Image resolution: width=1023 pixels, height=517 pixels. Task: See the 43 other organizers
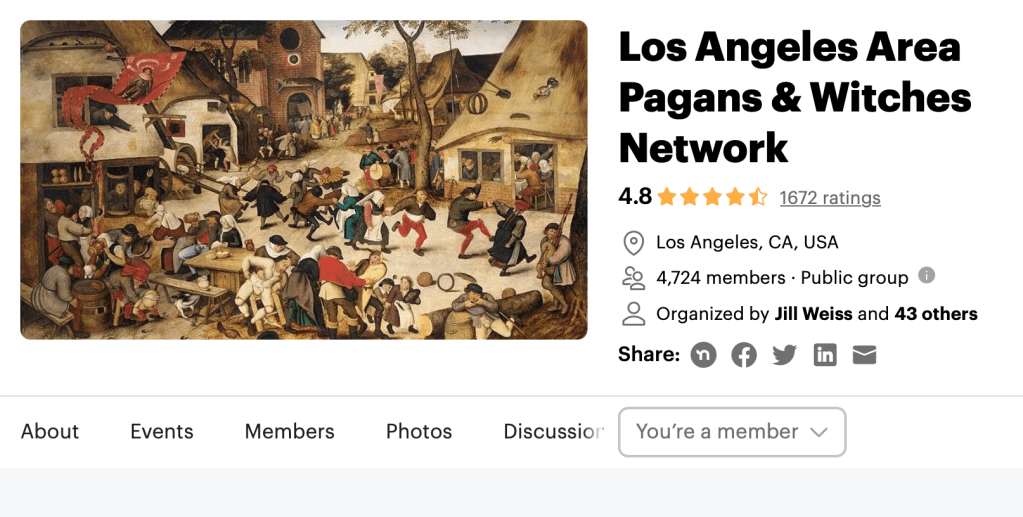[x=936, y=314]
